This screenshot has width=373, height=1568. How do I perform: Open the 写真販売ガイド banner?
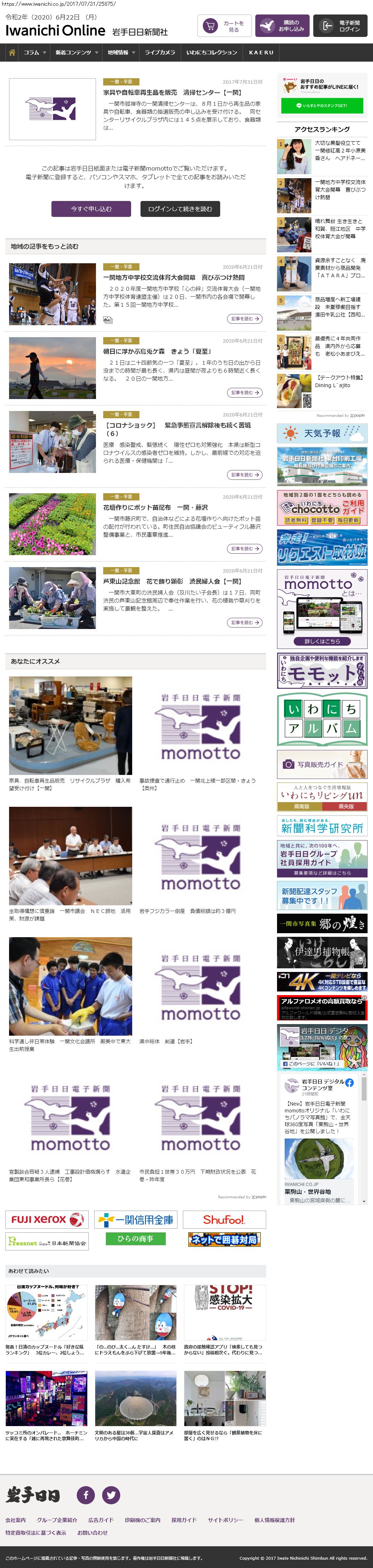point(322,764)
